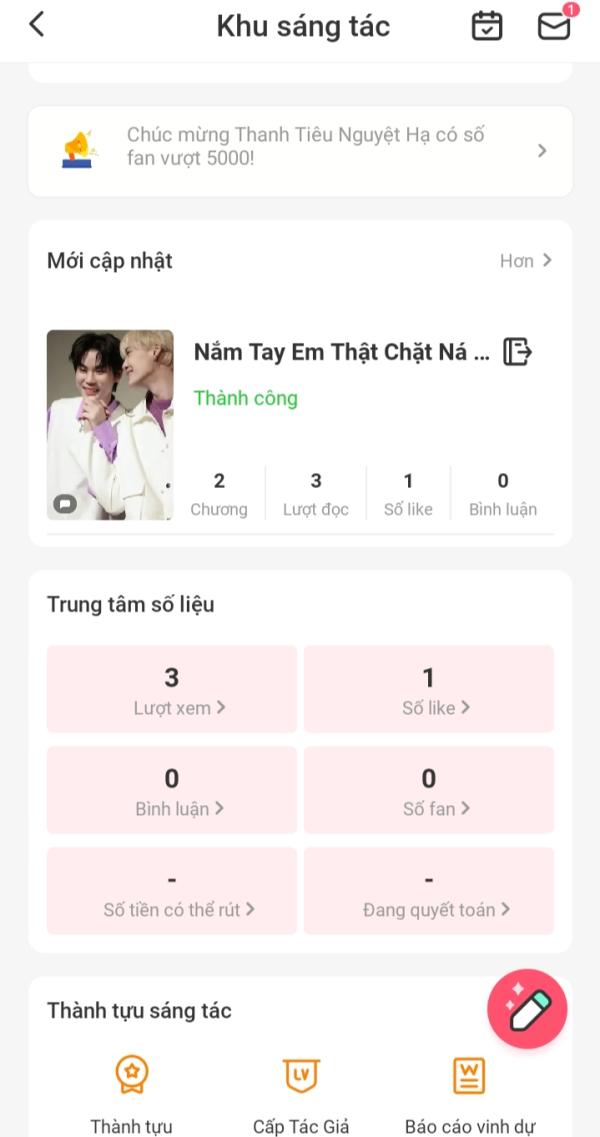This screenshot has height=1137, width=600.
Task: Tap the export icon beside the story title
Action: pos(517,352)
